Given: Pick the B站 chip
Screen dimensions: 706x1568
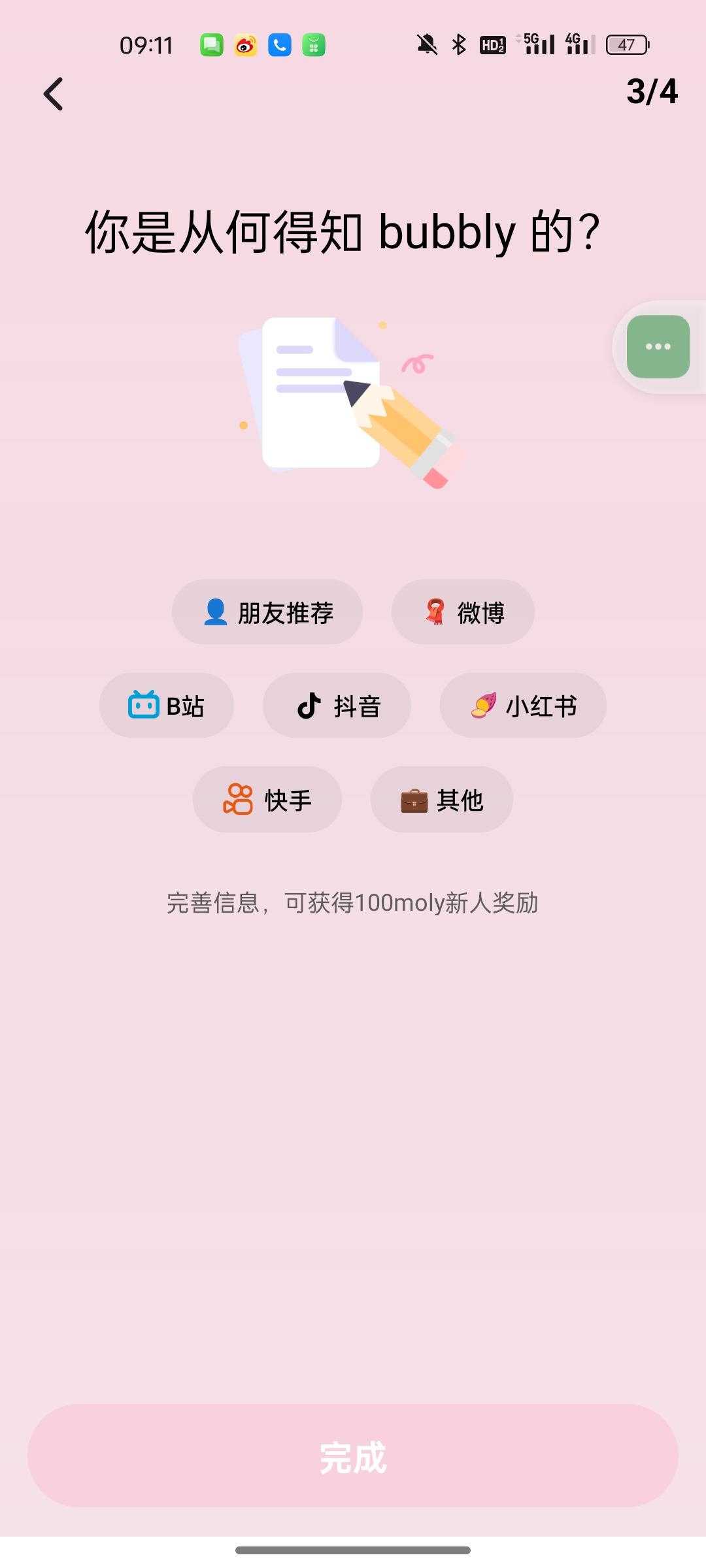Looking at the screenshot, I should point(167,706).
